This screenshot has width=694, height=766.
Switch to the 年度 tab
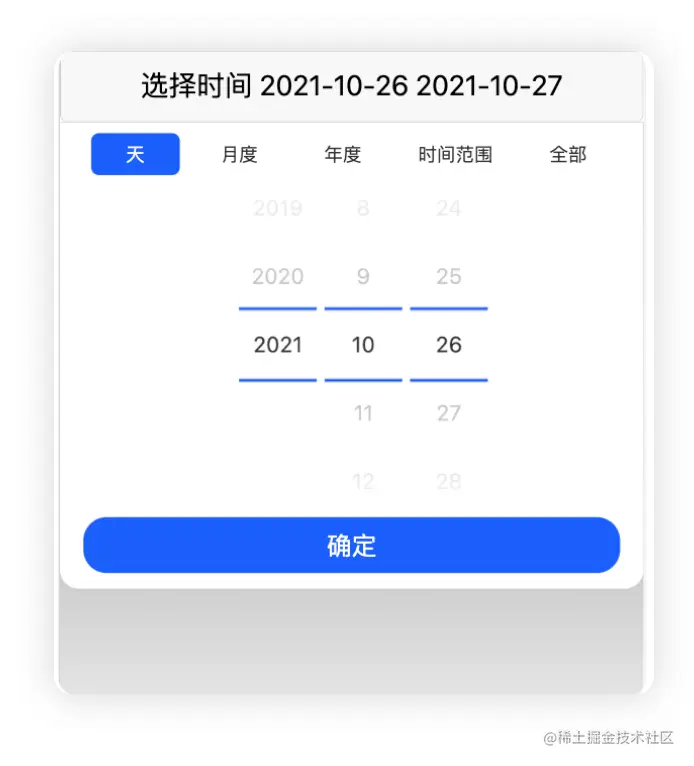(x=343, y=155)
